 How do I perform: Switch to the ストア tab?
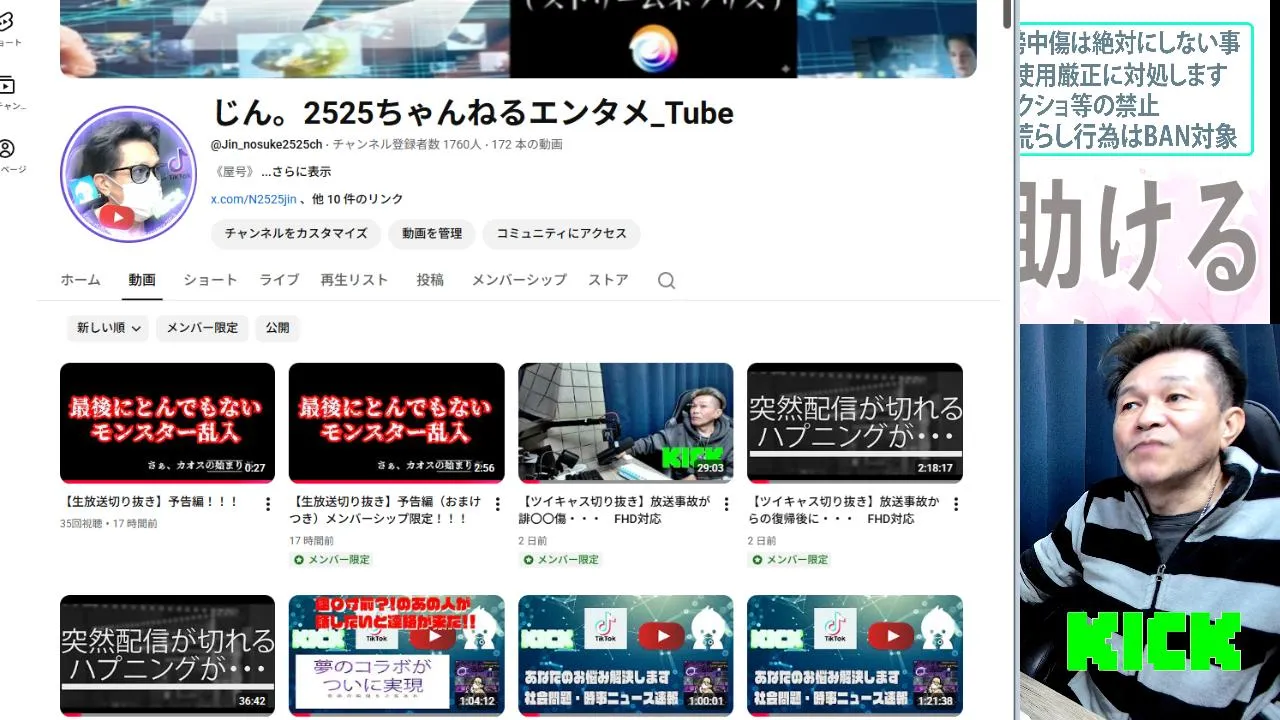[608, 280]
